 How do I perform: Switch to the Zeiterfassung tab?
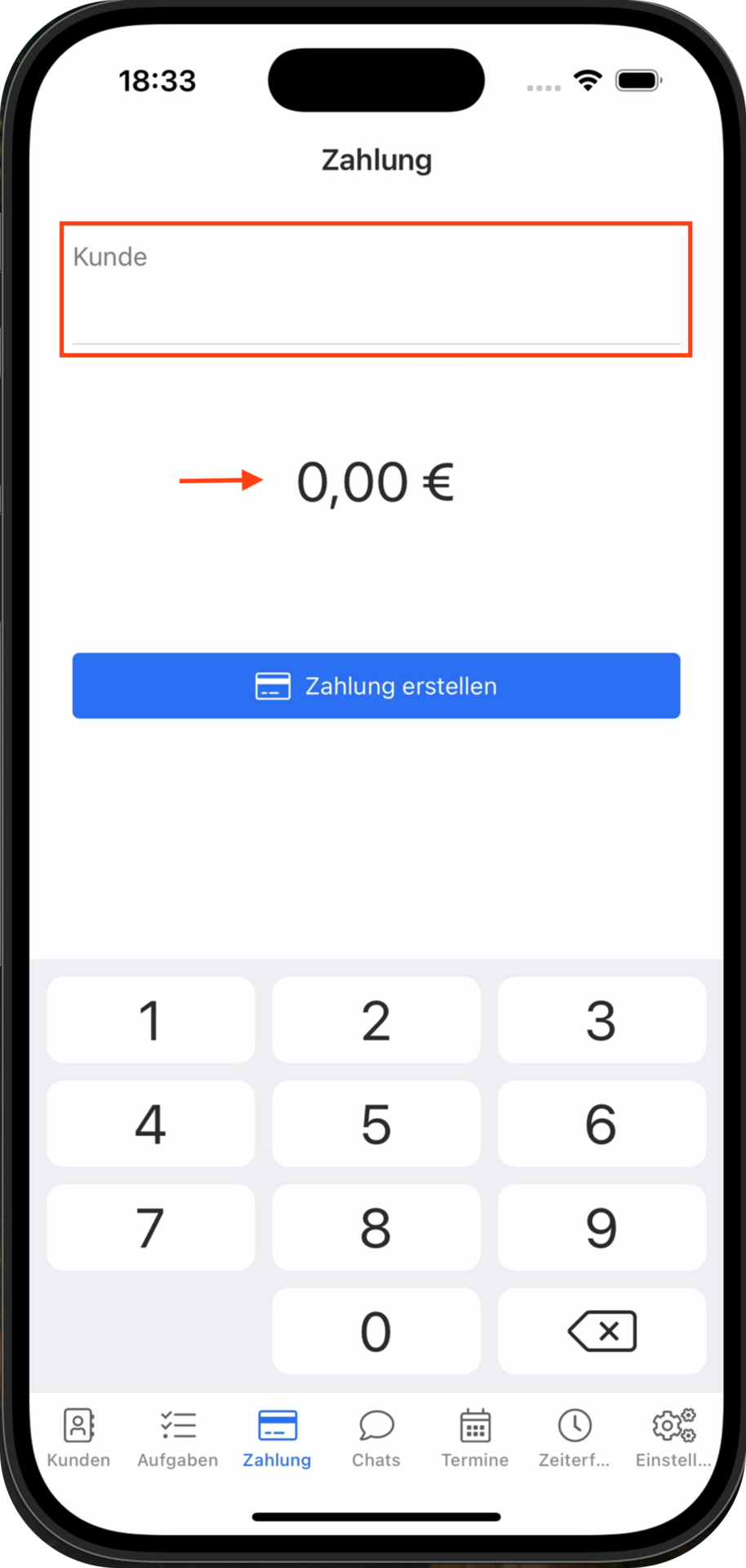[x=574, y=1439]
